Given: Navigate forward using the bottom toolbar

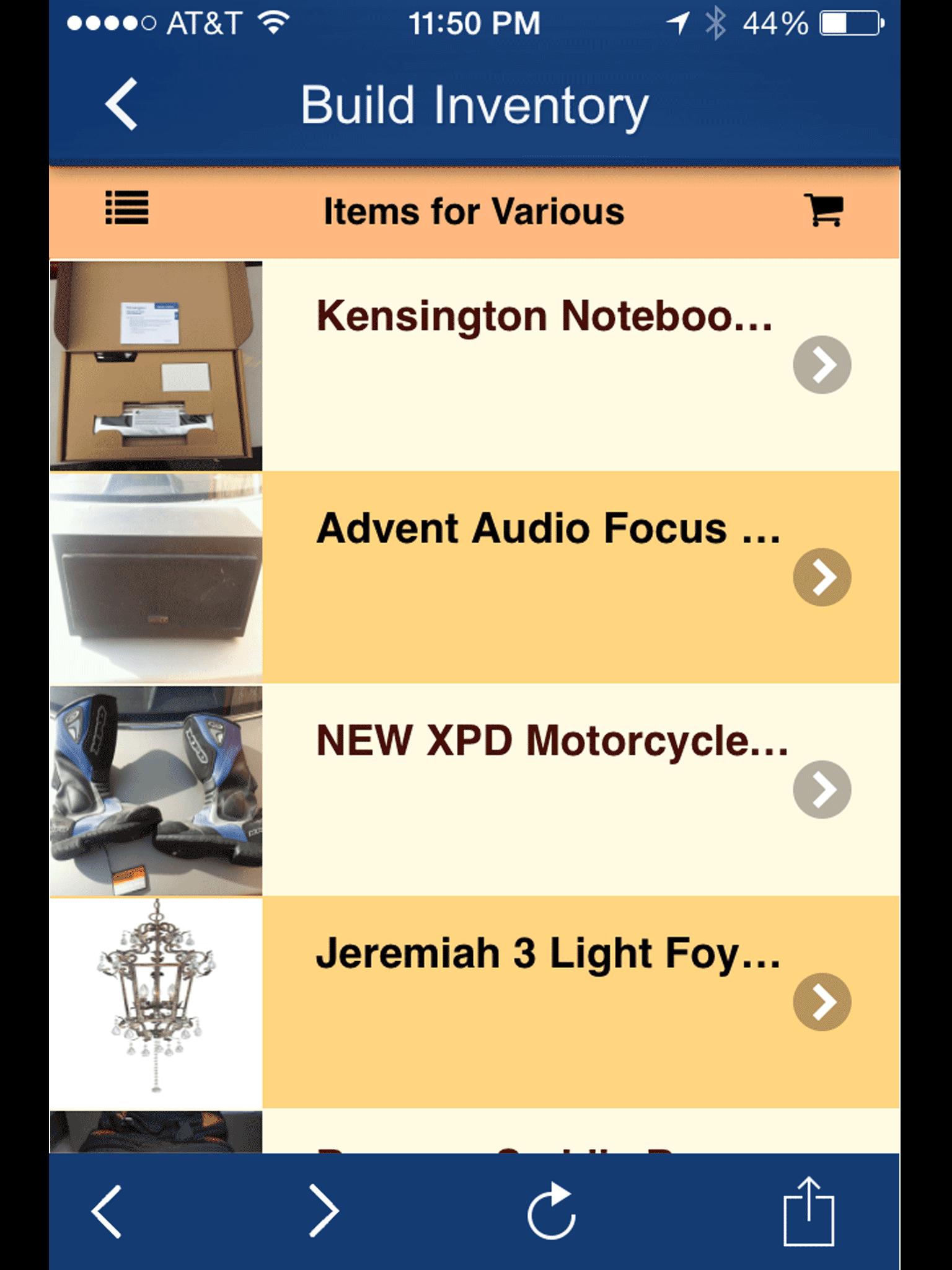Looking at the screenshot, I should tap(324, 1211).
